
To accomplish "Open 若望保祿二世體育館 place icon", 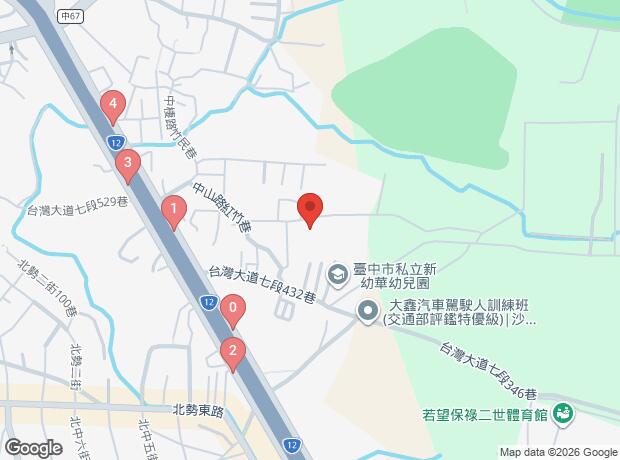I will (x=563, y=411).
